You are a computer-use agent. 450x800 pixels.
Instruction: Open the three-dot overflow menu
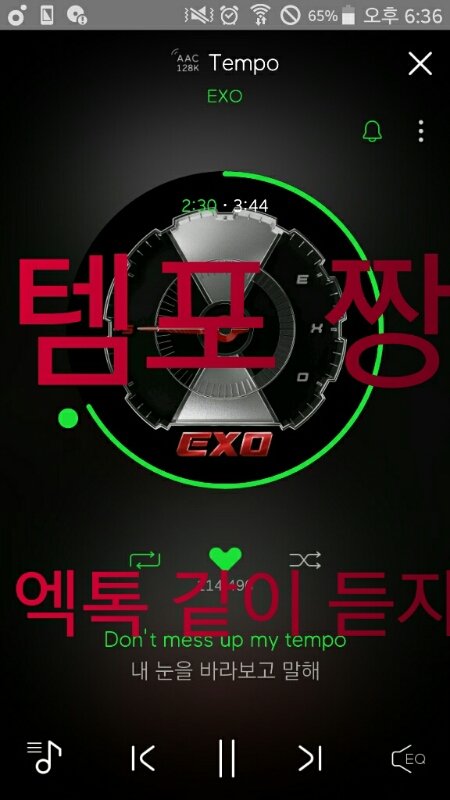pos(420,131)
